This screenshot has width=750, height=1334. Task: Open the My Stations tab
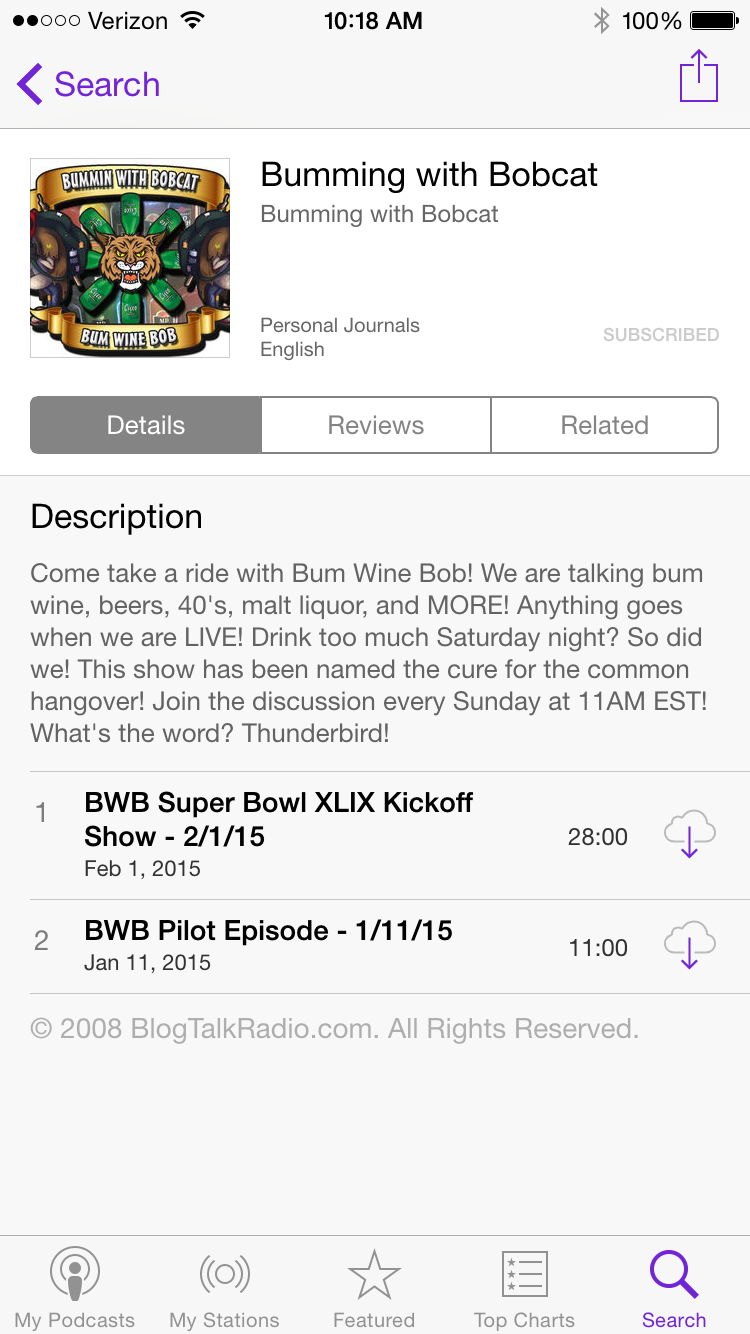pyautogui.click(x=225, y=1288)
